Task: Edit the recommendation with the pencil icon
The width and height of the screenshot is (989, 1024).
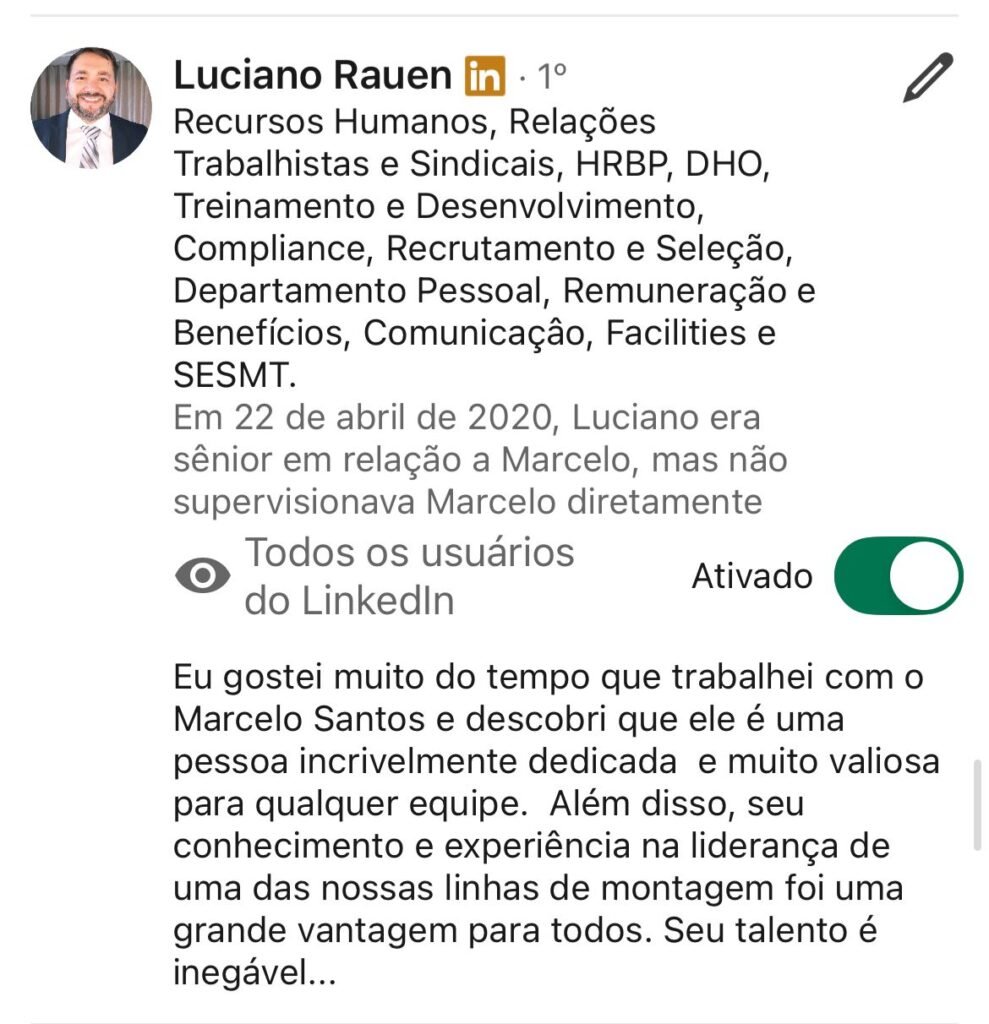Action: pyautogui.click(x=927, y=78)
